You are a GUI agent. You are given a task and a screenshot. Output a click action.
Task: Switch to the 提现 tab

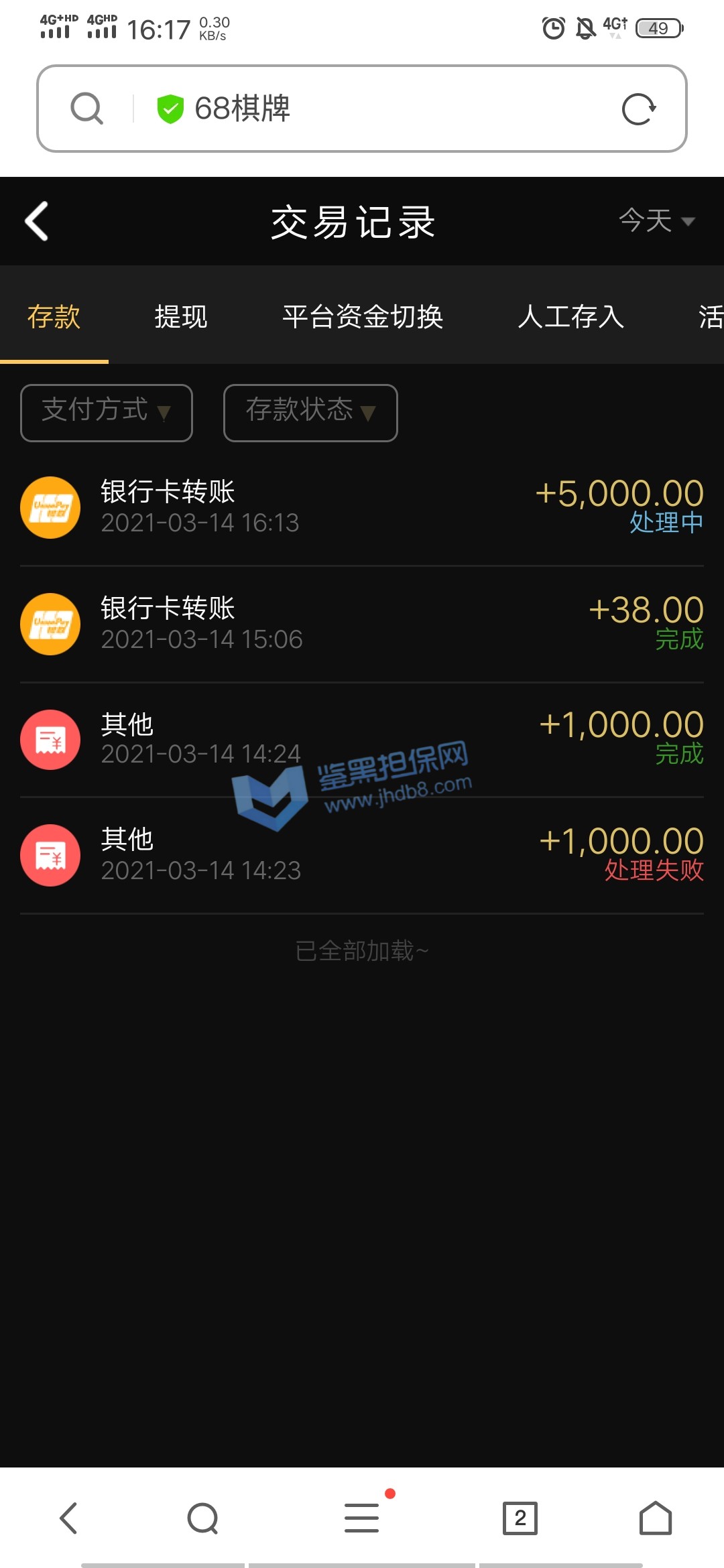pyautogui.click(x=181, y=316)
